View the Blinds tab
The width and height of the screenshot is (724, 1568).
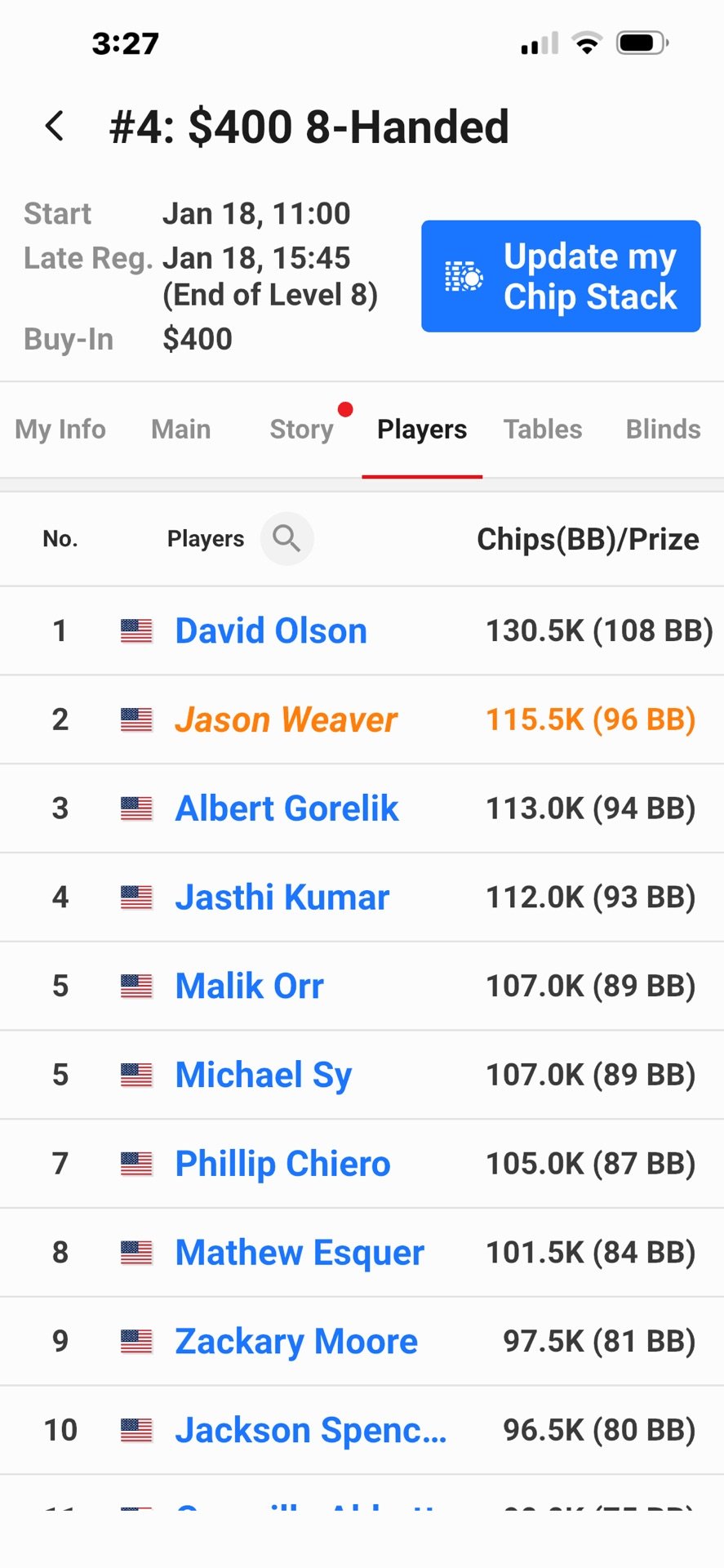click(663, 430)
